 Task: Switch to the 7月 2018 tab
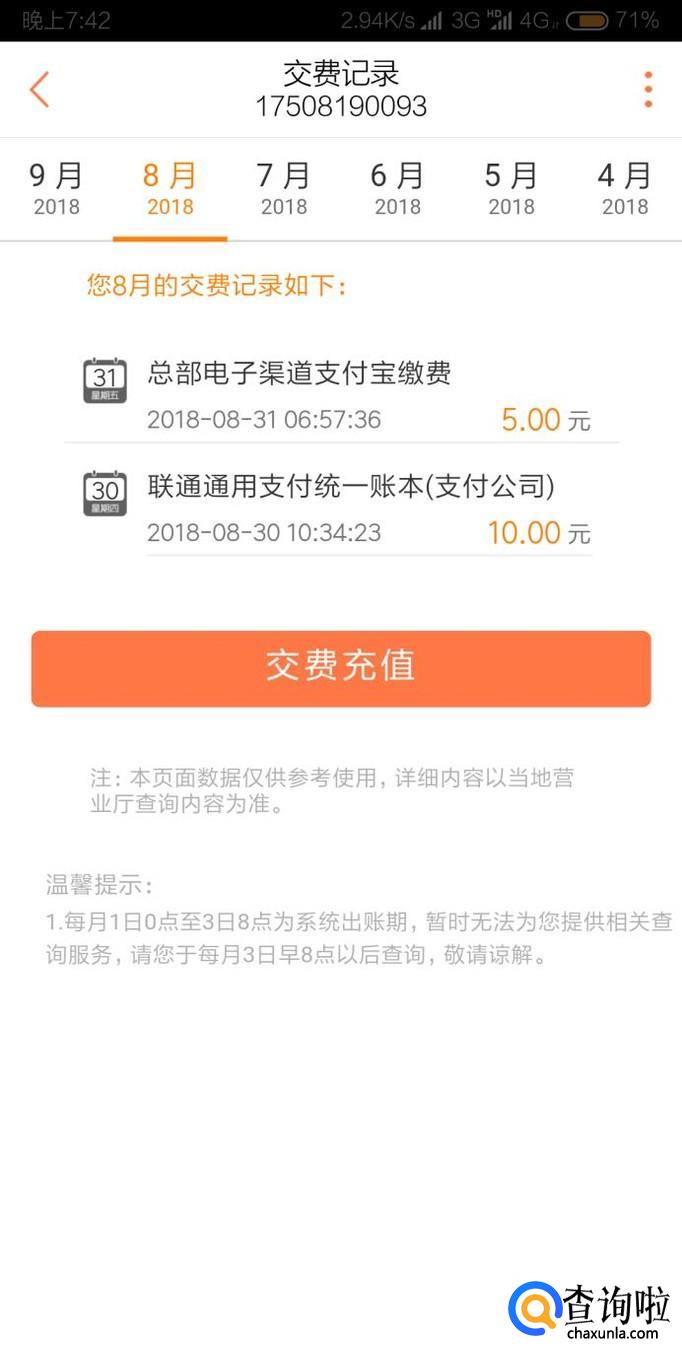pyautogui.click(x=284, y=189)
